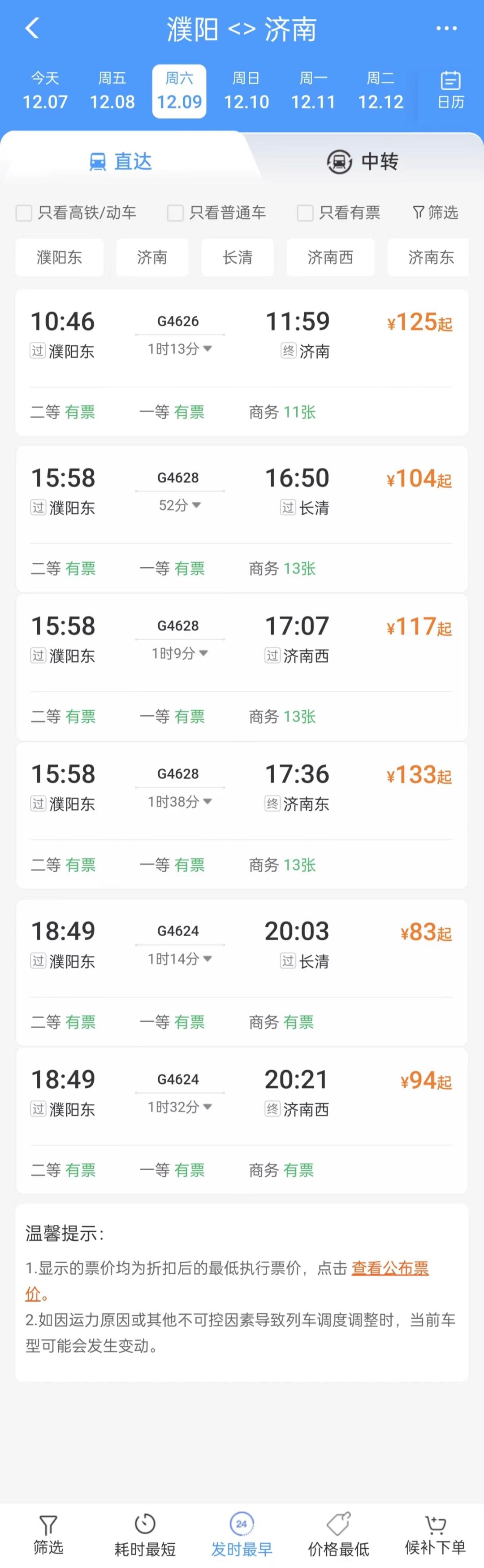Screen dimensions: 484x1568
Task: Filter by station 济南西 chip
Action: 330,257
